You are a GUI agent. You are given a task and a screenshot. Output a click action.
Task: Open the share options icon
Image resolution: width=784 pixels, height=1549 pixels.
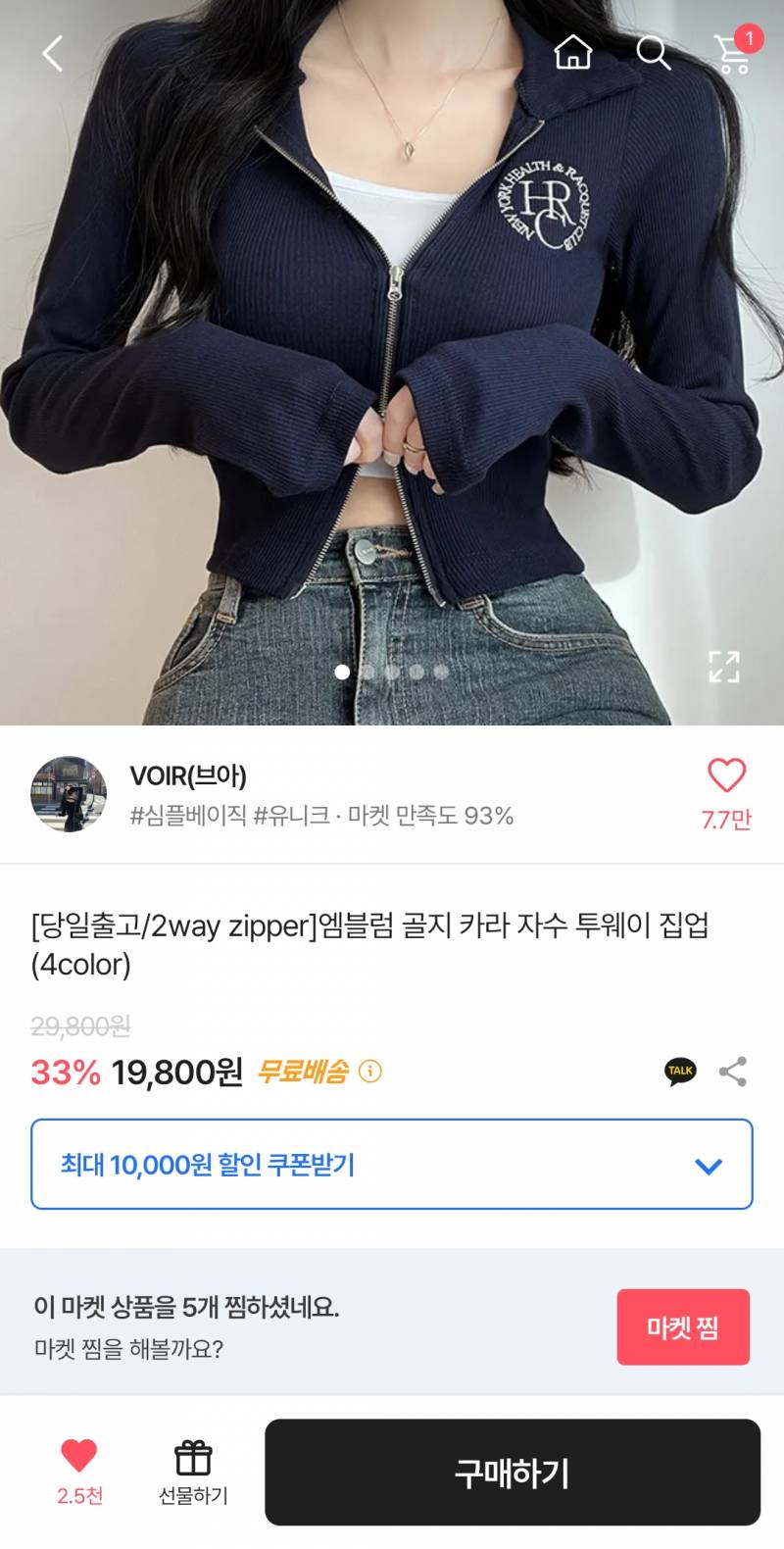733,1073
